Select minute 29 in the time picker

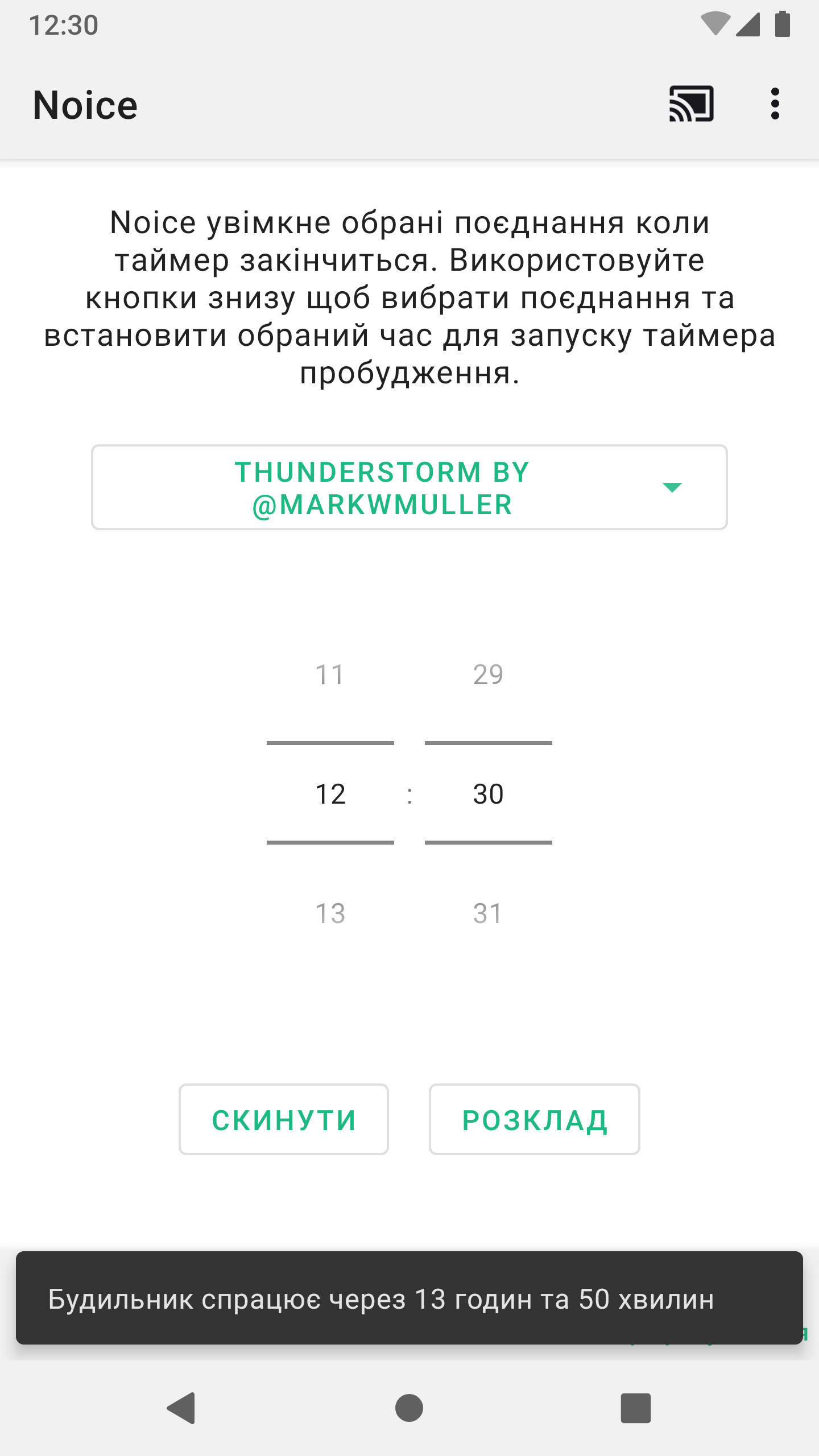tap(488, 675)
